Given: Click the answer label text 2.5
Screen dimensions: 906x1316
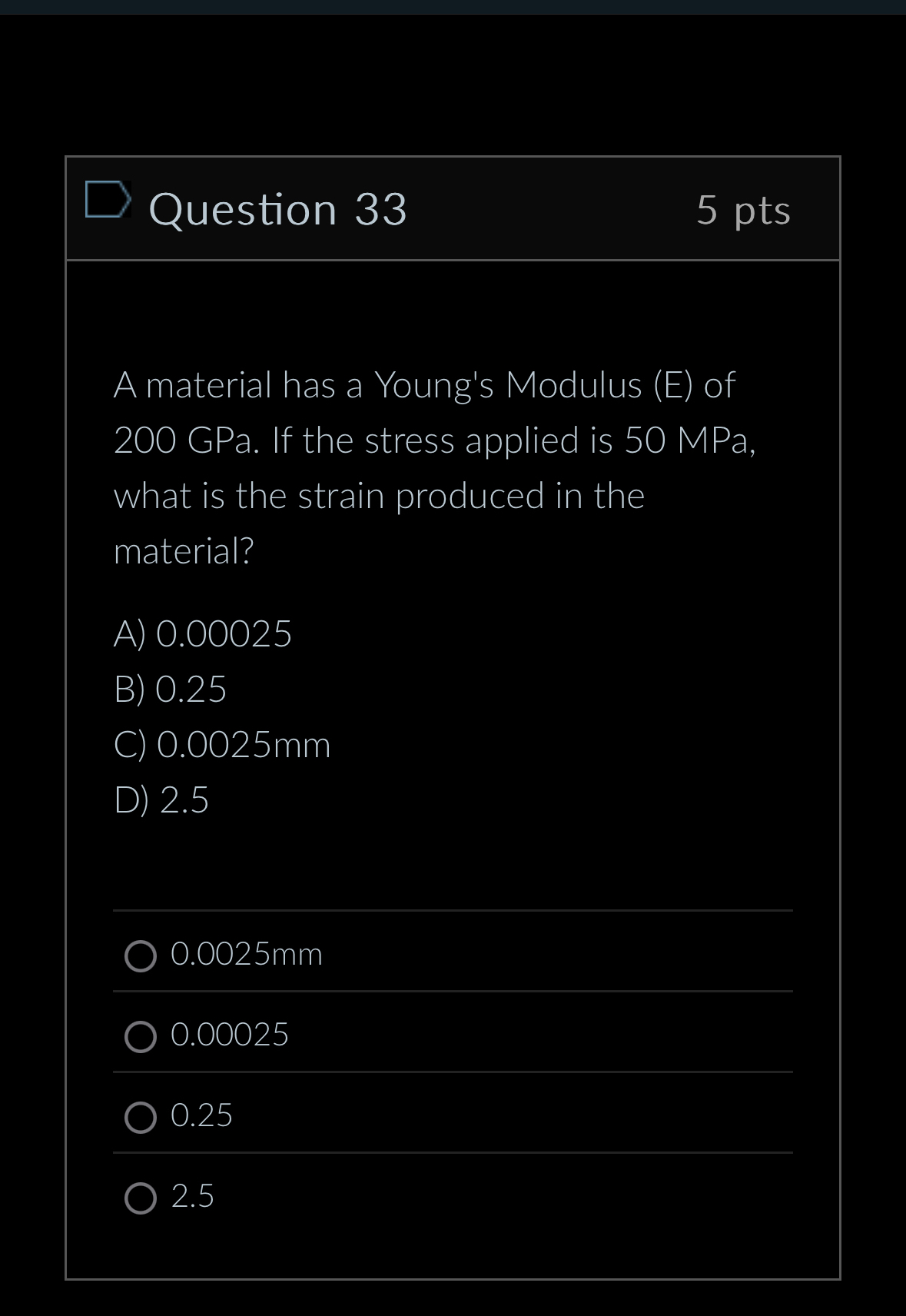Looking at the screenshot, I should pos(192,1196).
